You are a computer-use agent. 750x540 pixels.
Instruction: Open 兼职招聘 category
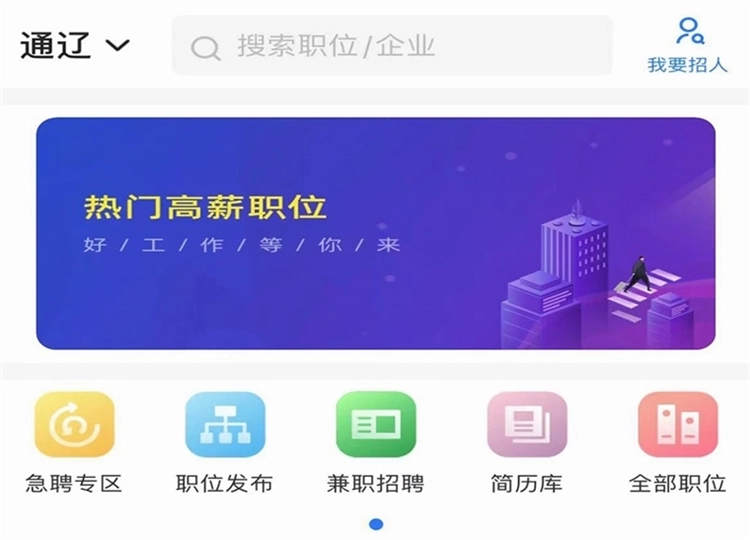(x=375, y=441)
